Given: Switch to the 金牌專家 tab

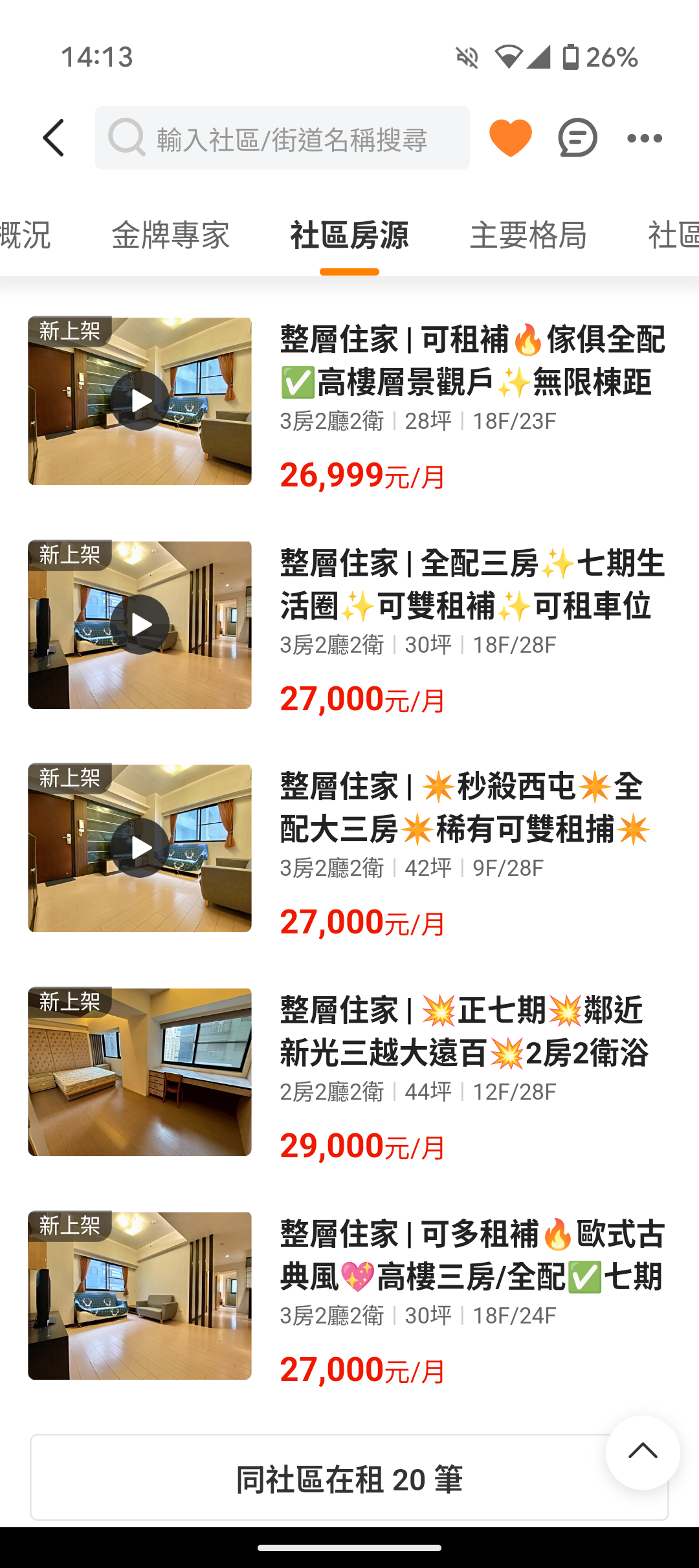Looking at the screenshot, I should tap(170, 235).
